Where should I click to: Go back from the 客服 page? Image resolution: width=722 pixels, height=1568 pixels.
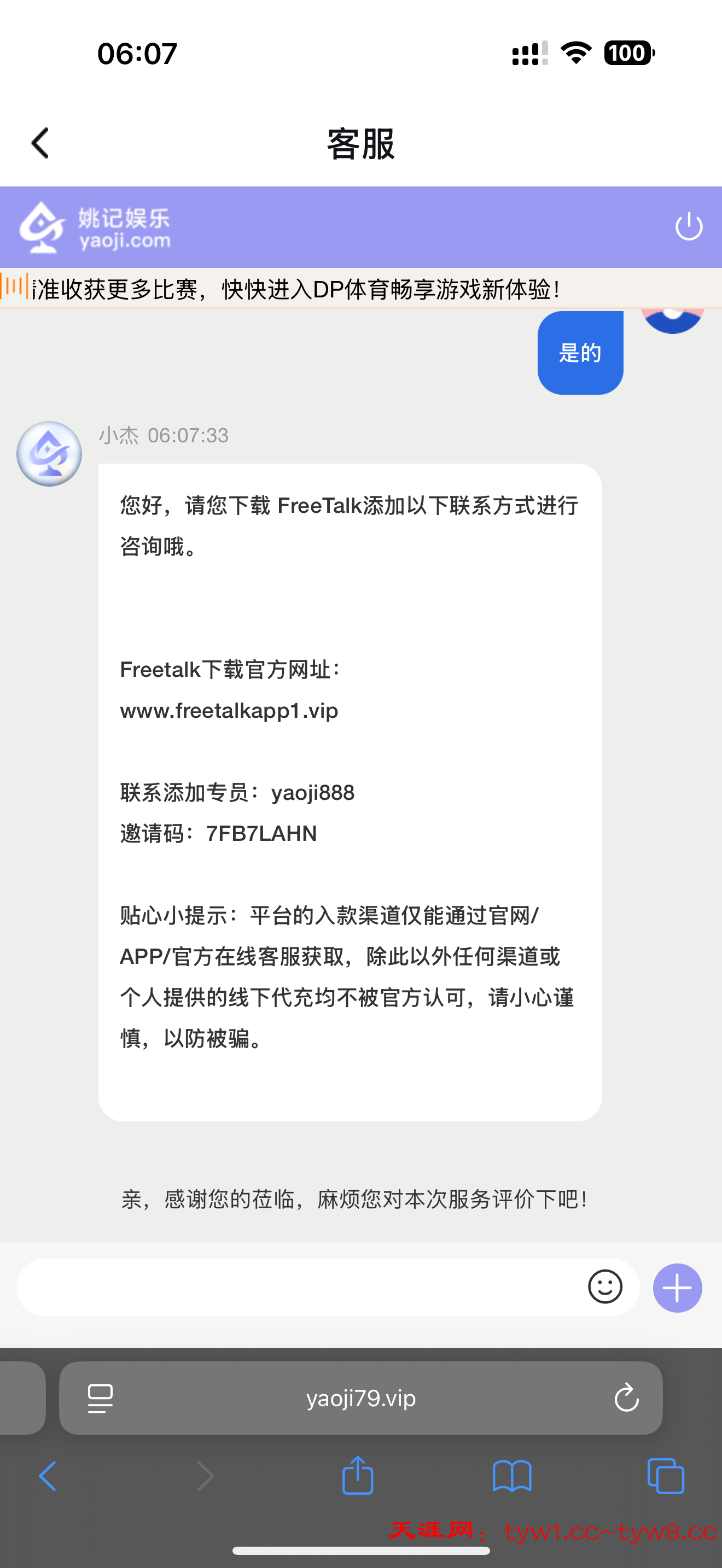point(40,144)
